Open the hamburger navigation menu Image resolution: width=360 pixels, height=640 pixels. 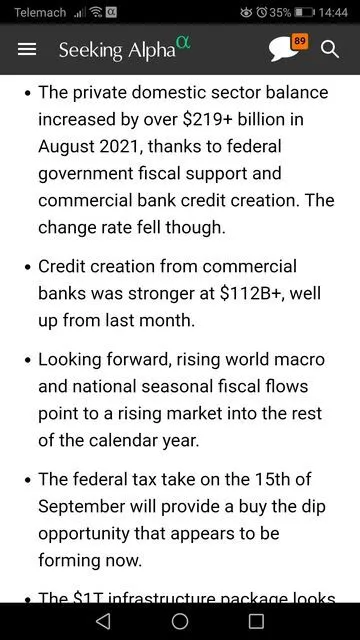[27, 50]
